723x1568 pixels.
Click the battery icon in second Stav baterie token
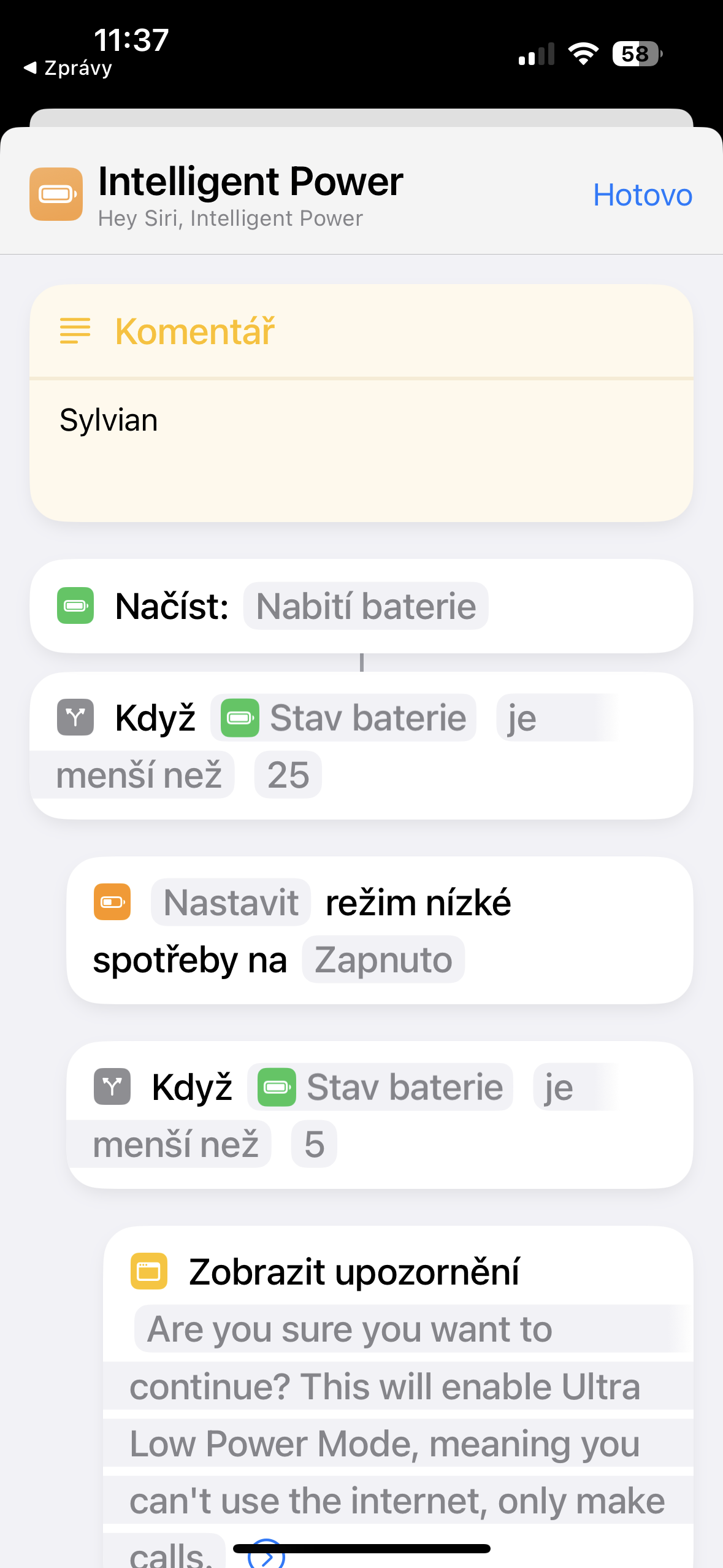277,1086
